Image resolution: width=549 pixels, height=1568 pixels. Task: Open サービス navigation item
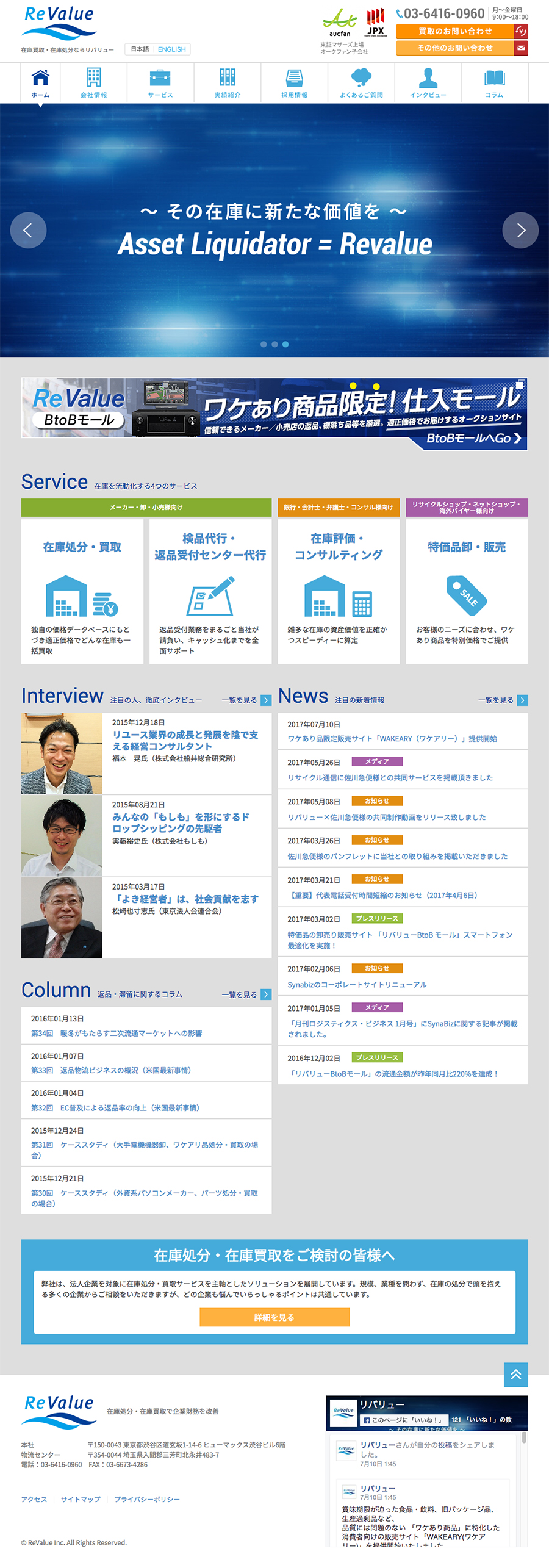tap(160, 82)
